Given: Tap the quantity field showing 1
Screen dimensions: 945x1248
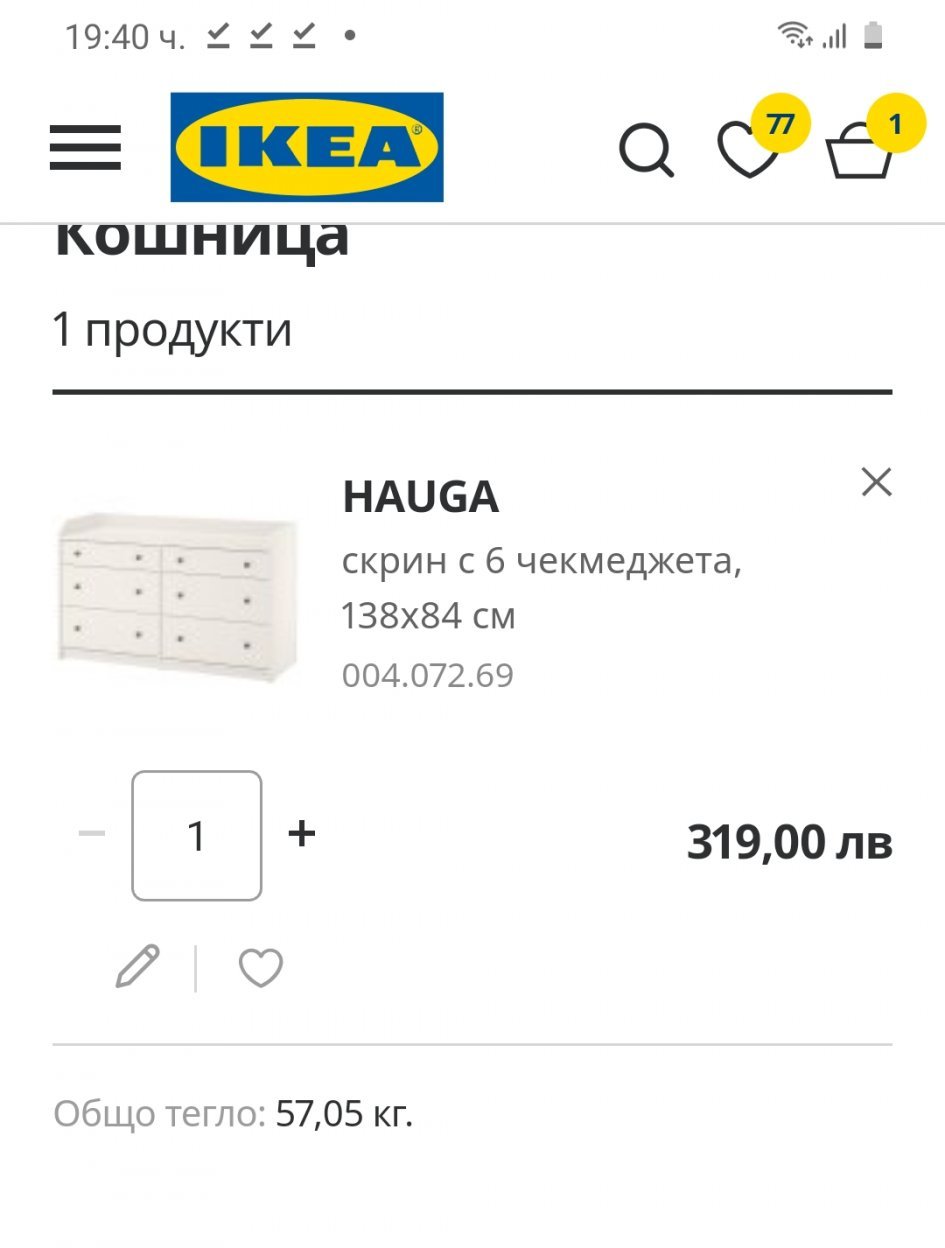Looking at the screenshot, I should coord(197,835).
